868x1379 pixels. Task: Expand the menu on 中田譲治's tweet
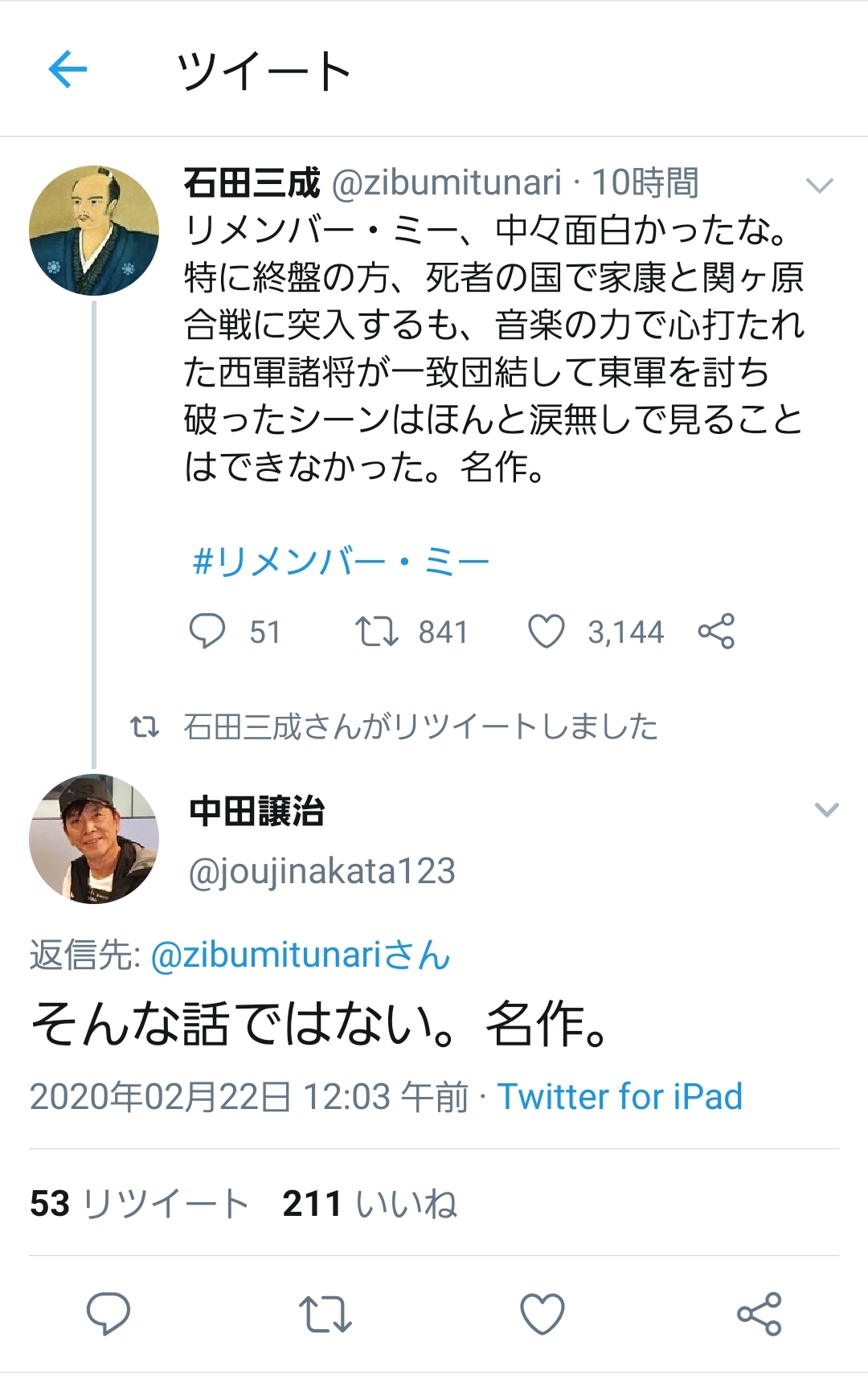[x=826, y=810]
